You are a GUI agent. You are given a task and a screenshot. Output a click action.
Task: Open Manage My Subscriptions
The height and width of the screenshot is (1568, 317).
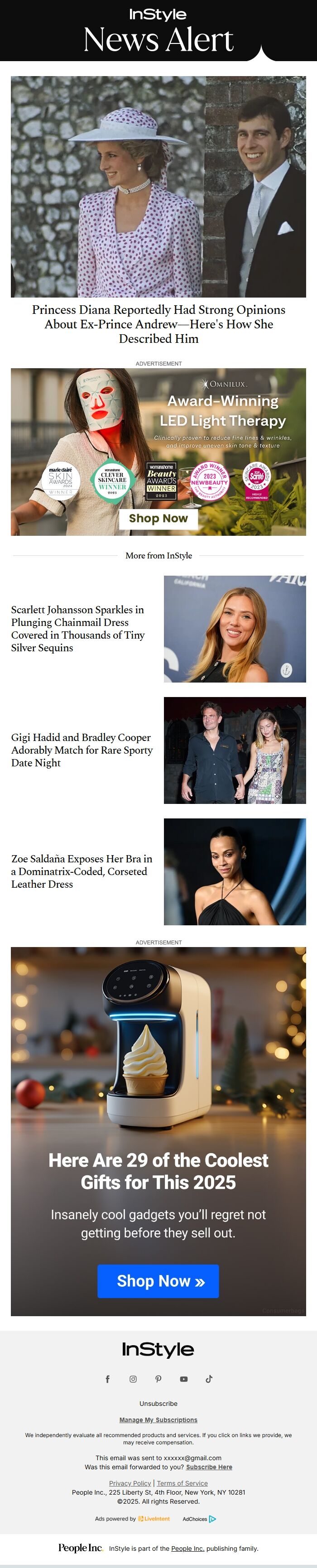coord(158,1419)
